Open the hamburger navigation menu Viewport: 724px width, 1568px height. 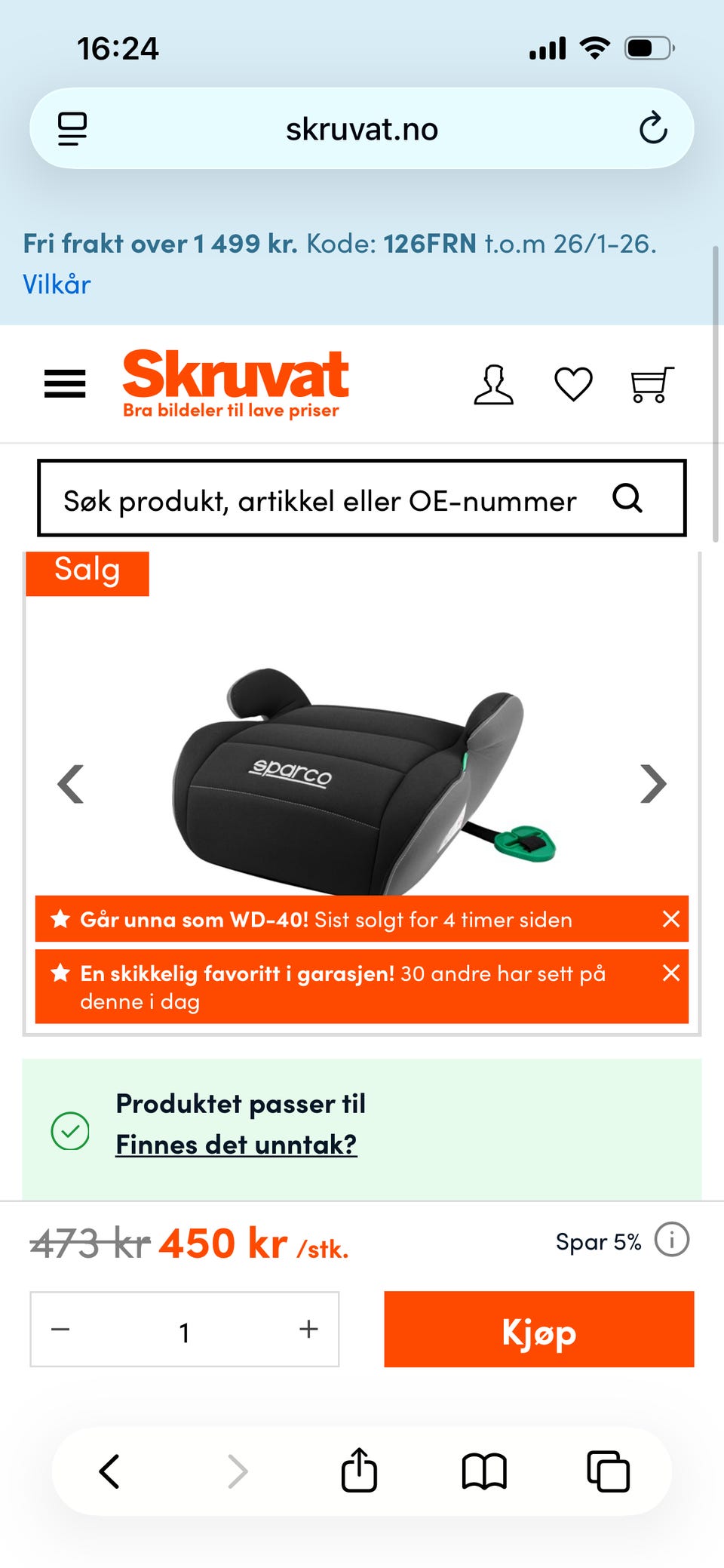point(65,383)
